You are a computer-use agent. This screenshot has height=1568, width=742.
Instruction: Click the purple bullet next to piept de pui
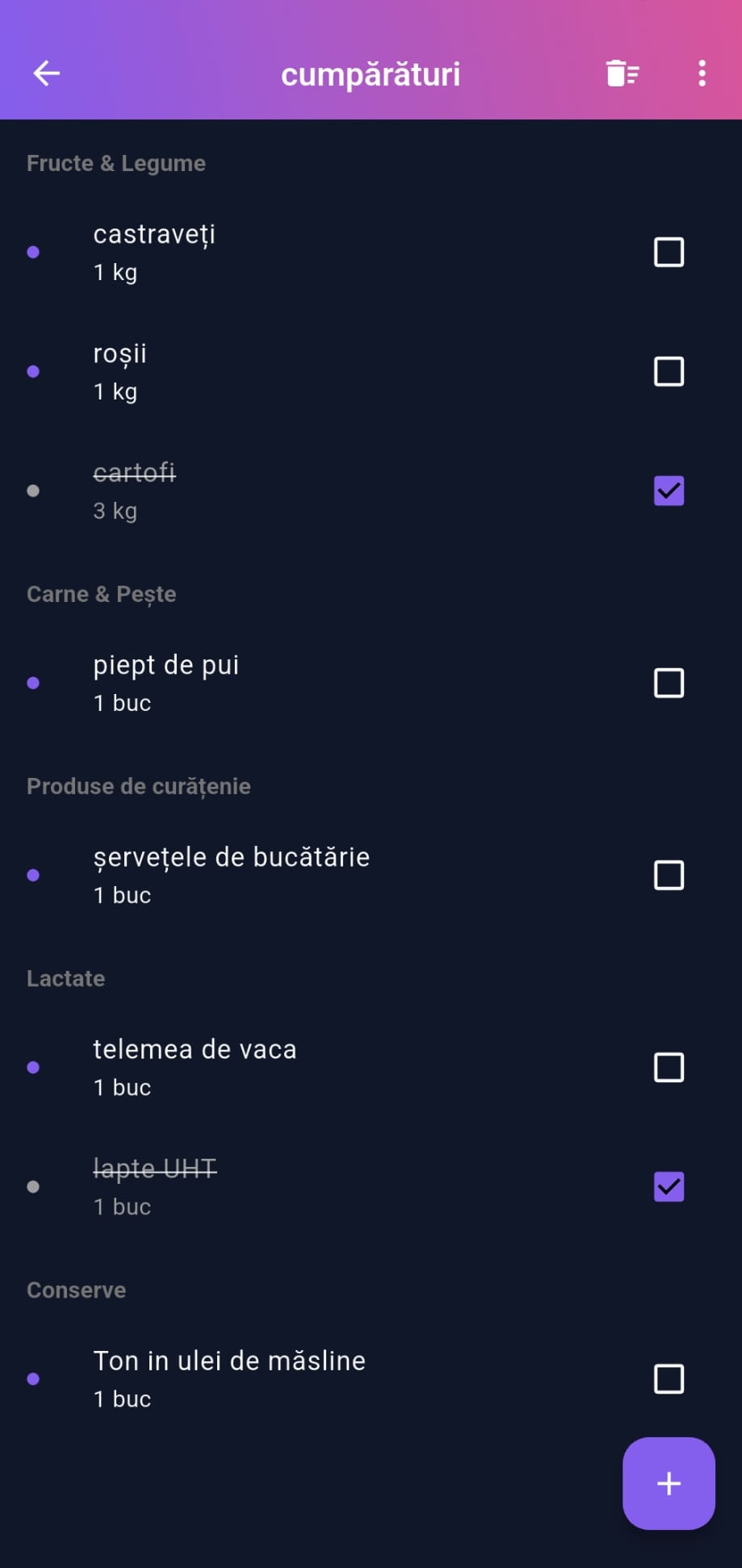click(33, 682)
